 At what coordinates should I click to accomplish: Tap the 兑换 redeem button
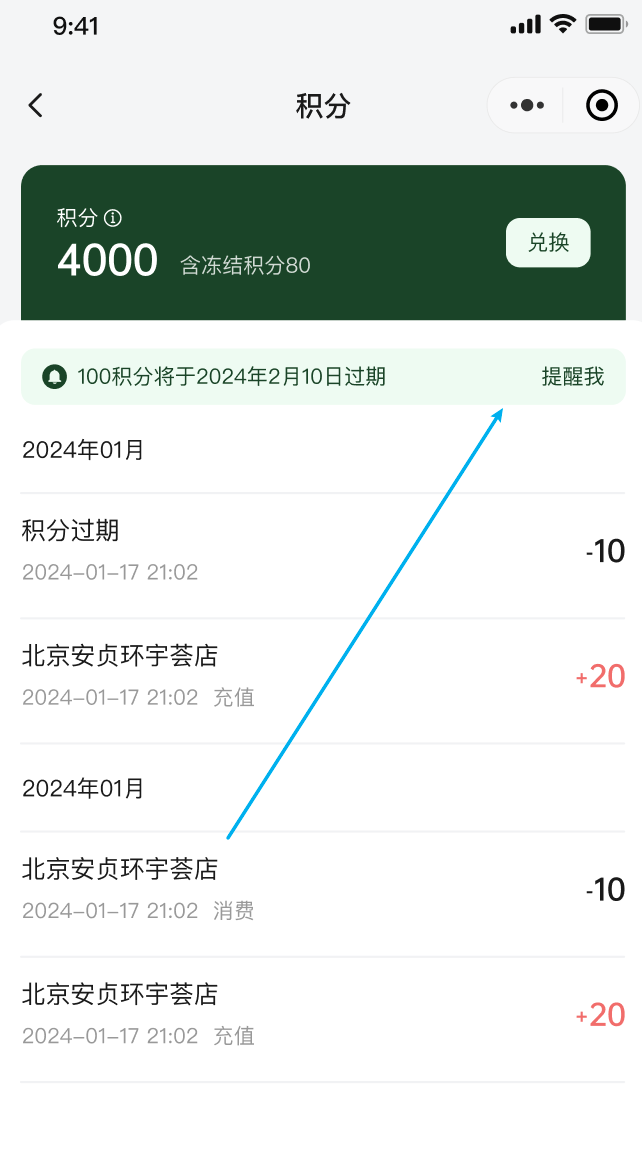[x=548, y=242]
